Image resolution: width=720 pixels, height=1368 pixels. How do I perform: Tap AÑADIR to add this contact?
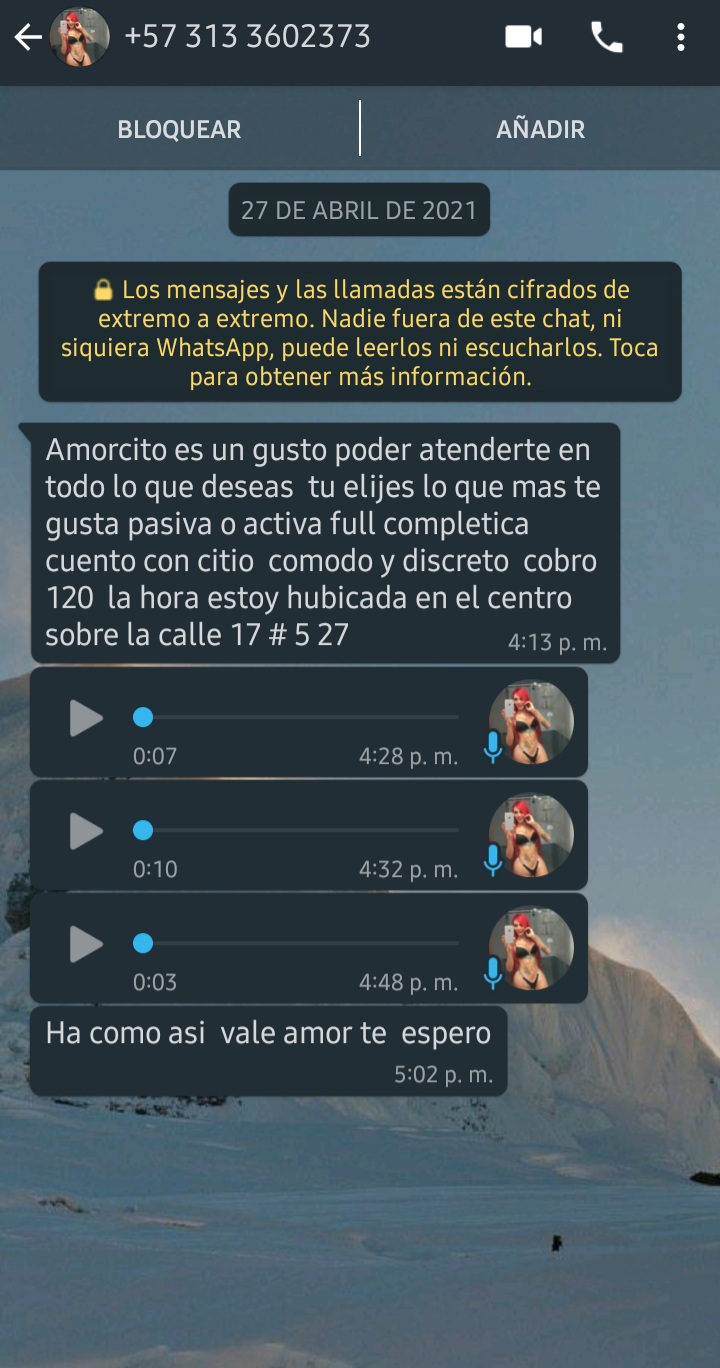[x=540, y=129]
